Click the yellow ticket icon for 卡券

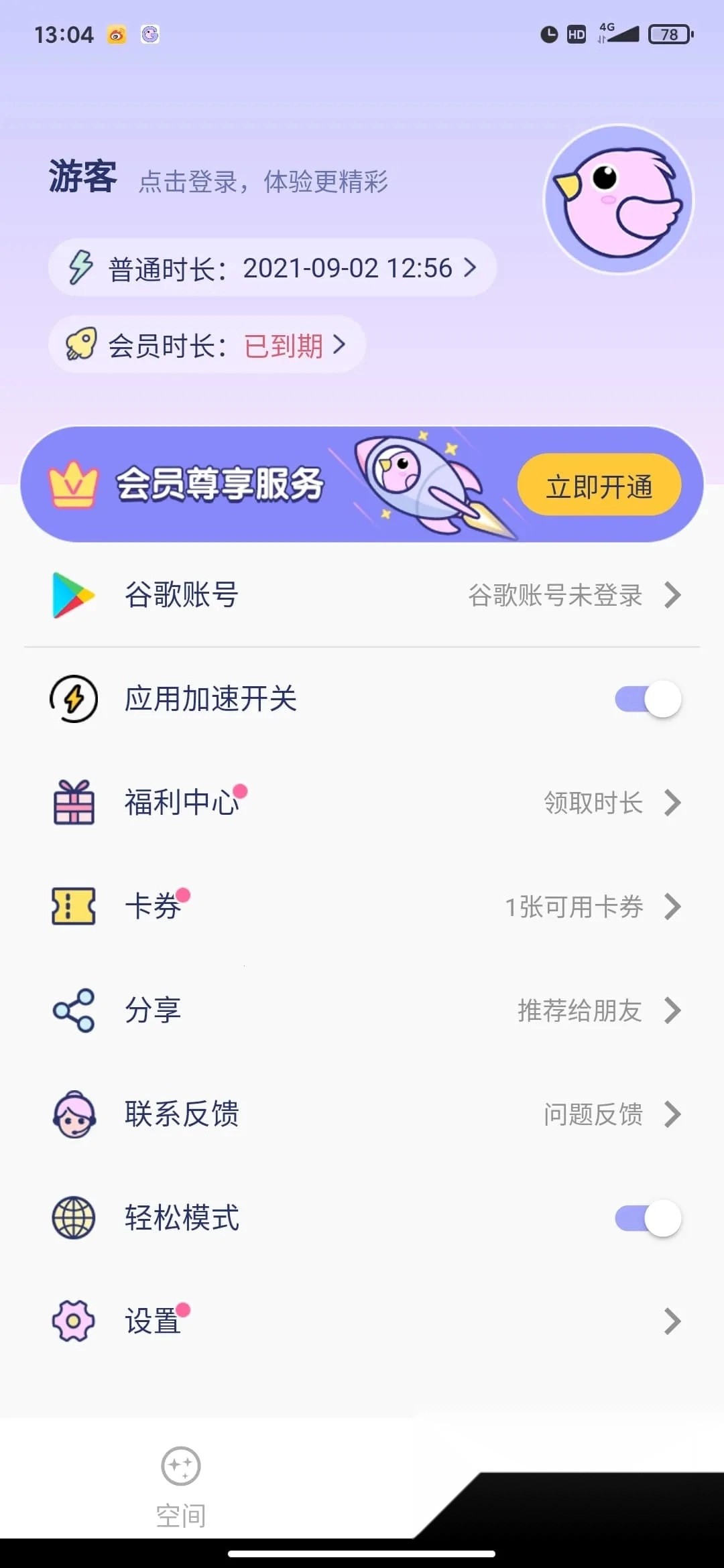pyautogui.click(x=72, y=907)
